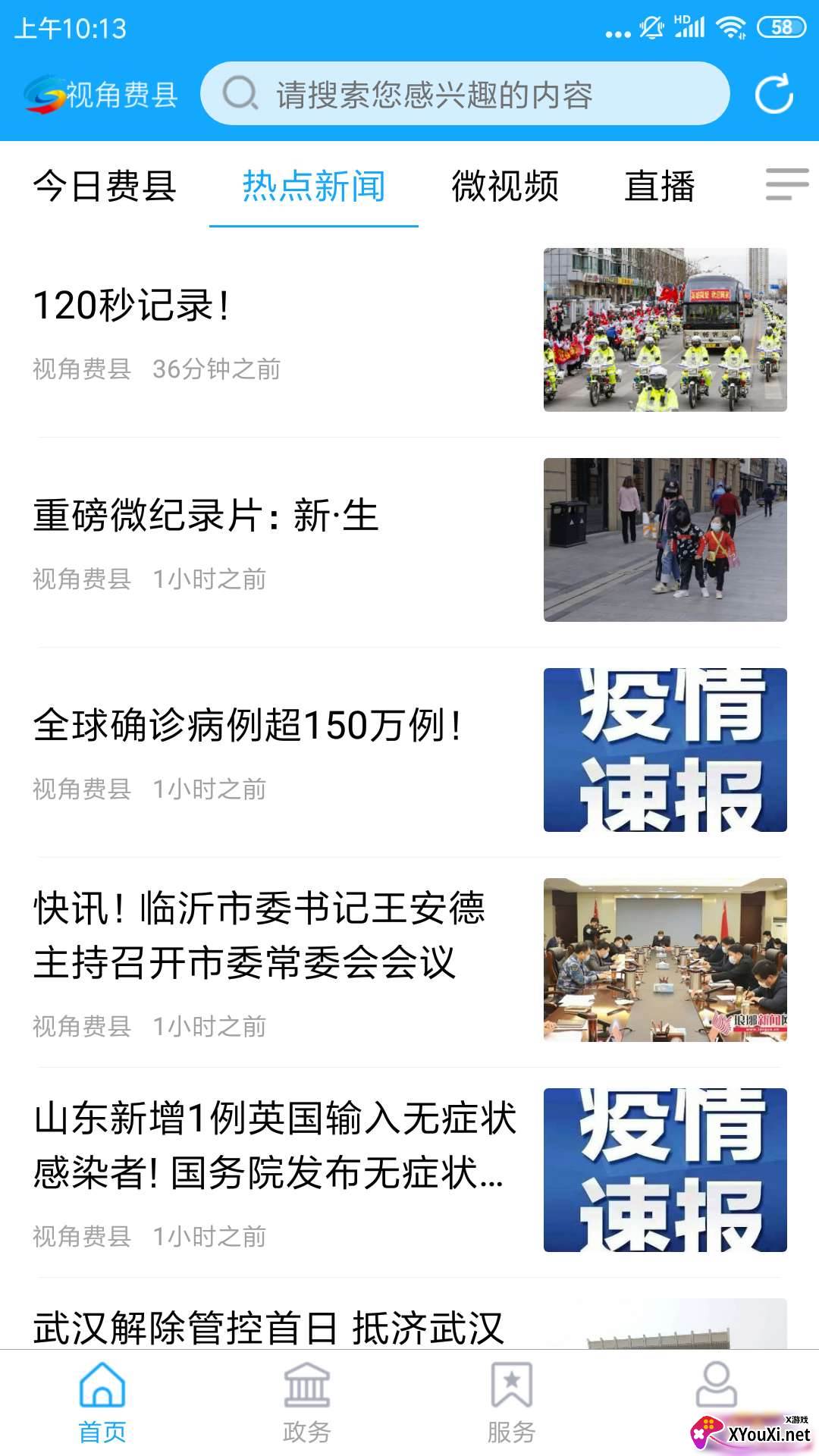819x1456 pixels.
Task: View the 临沂市委书记王安德 news item
Action: pyautogui.click(x=259, y=936)
